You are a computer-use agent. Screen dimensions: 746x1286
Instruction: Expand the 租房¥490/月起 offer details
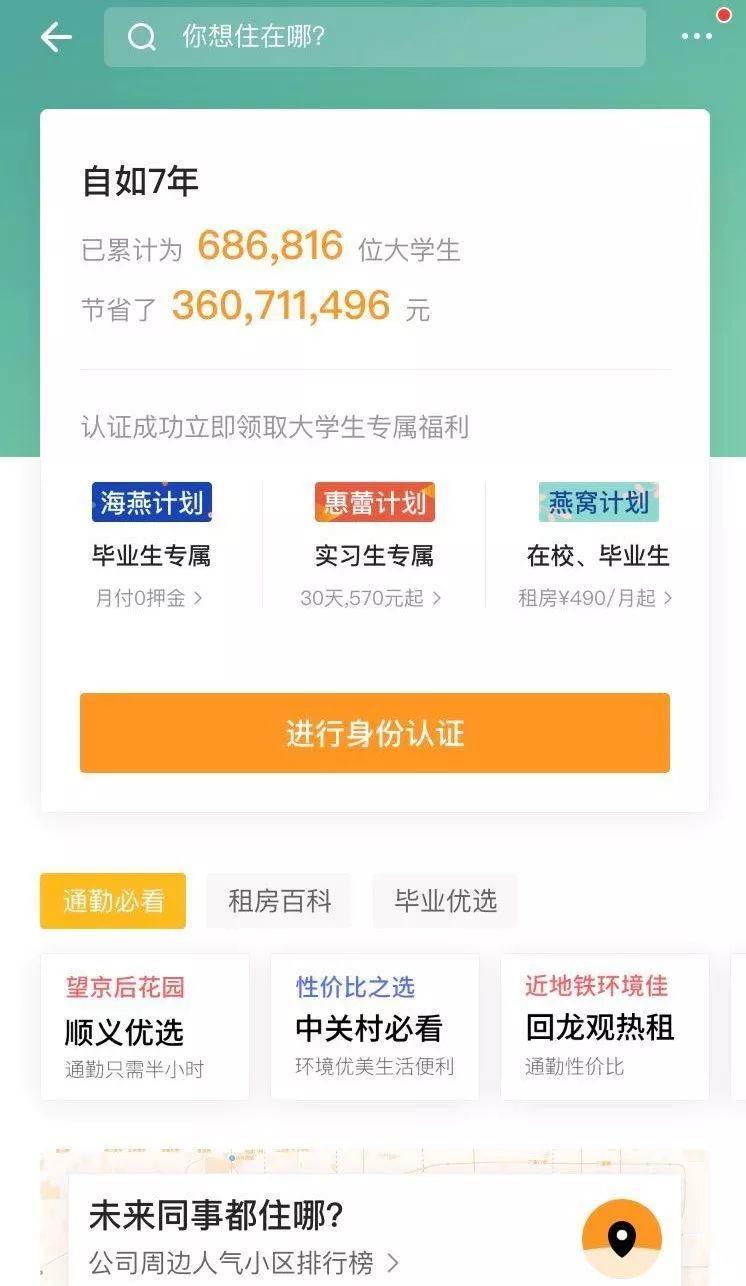coord(594,597)
